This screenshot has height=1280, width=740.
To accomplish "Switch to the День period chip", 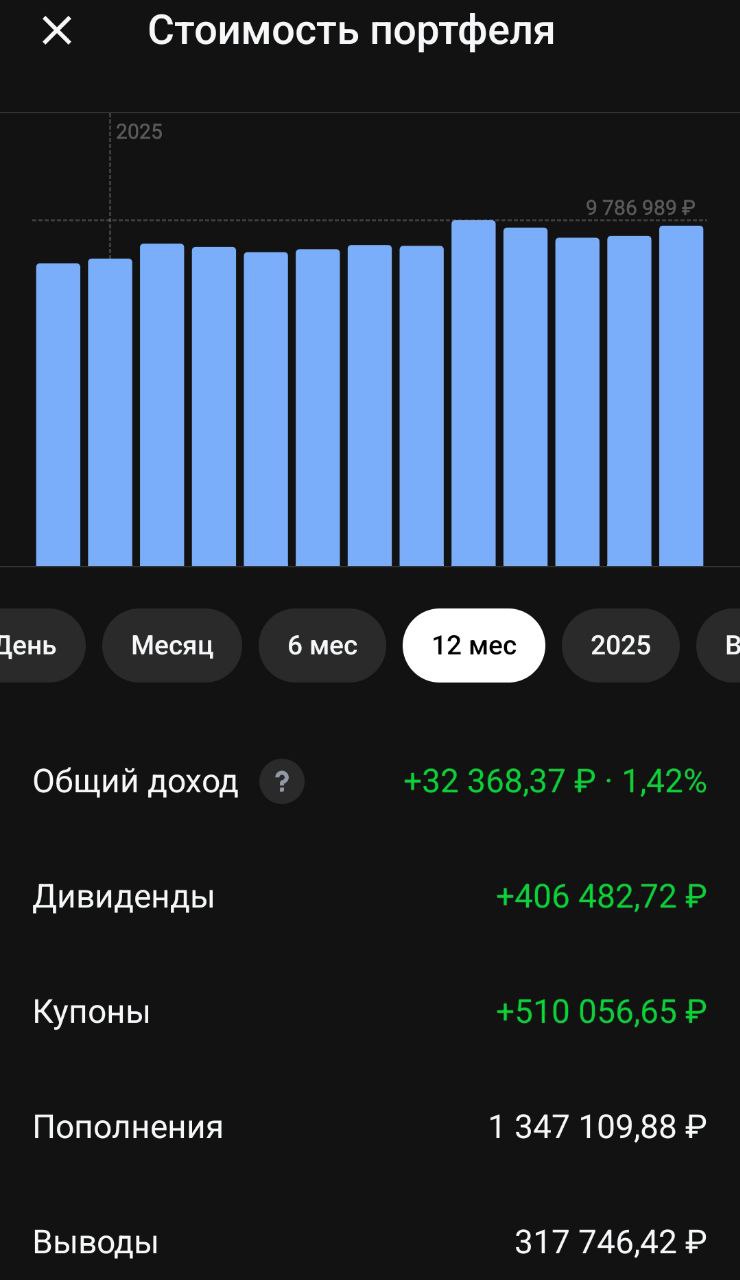I will click(x=34, y=646).
